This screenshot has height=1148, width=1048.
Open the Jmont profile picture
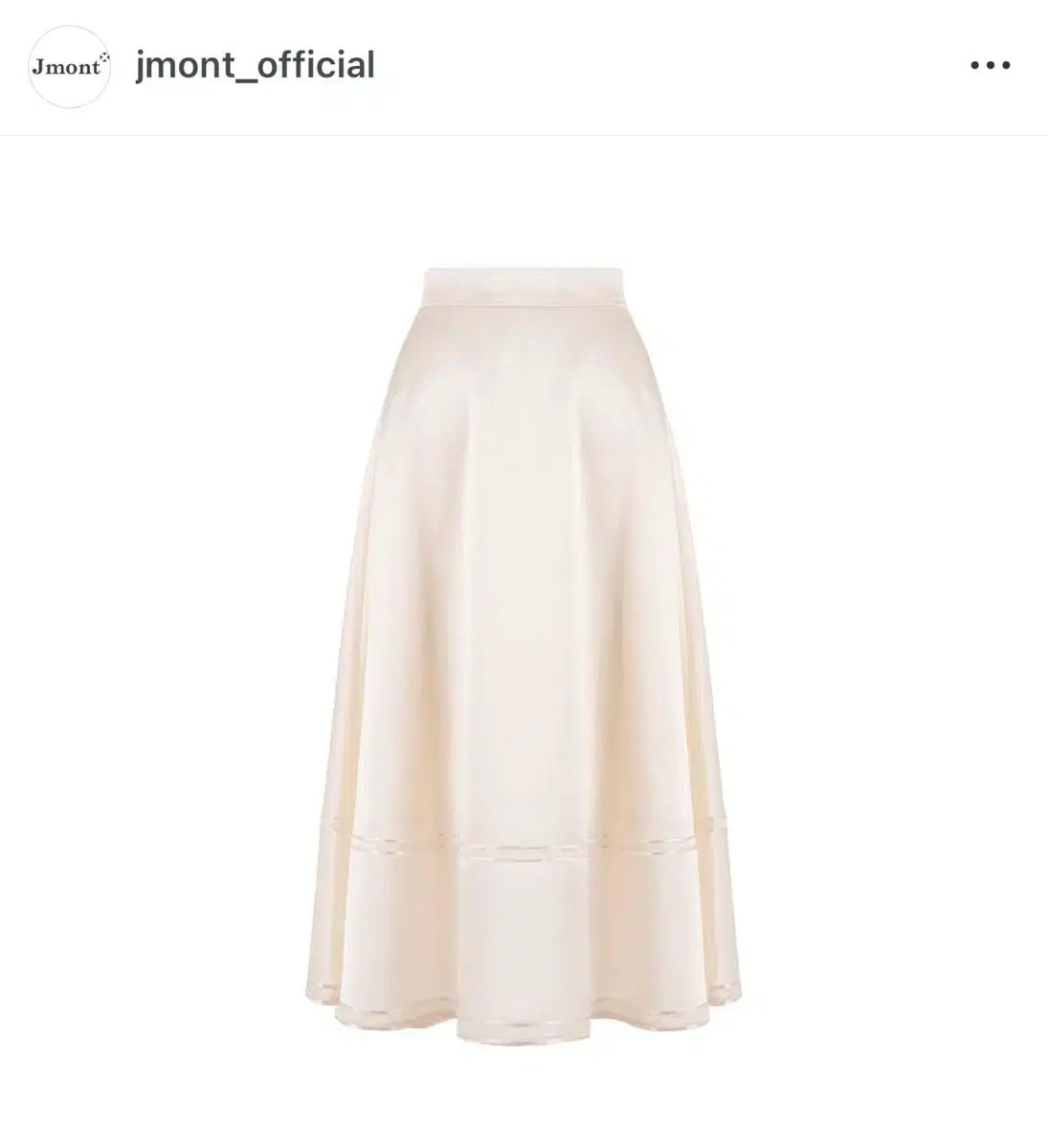[70, 67]
